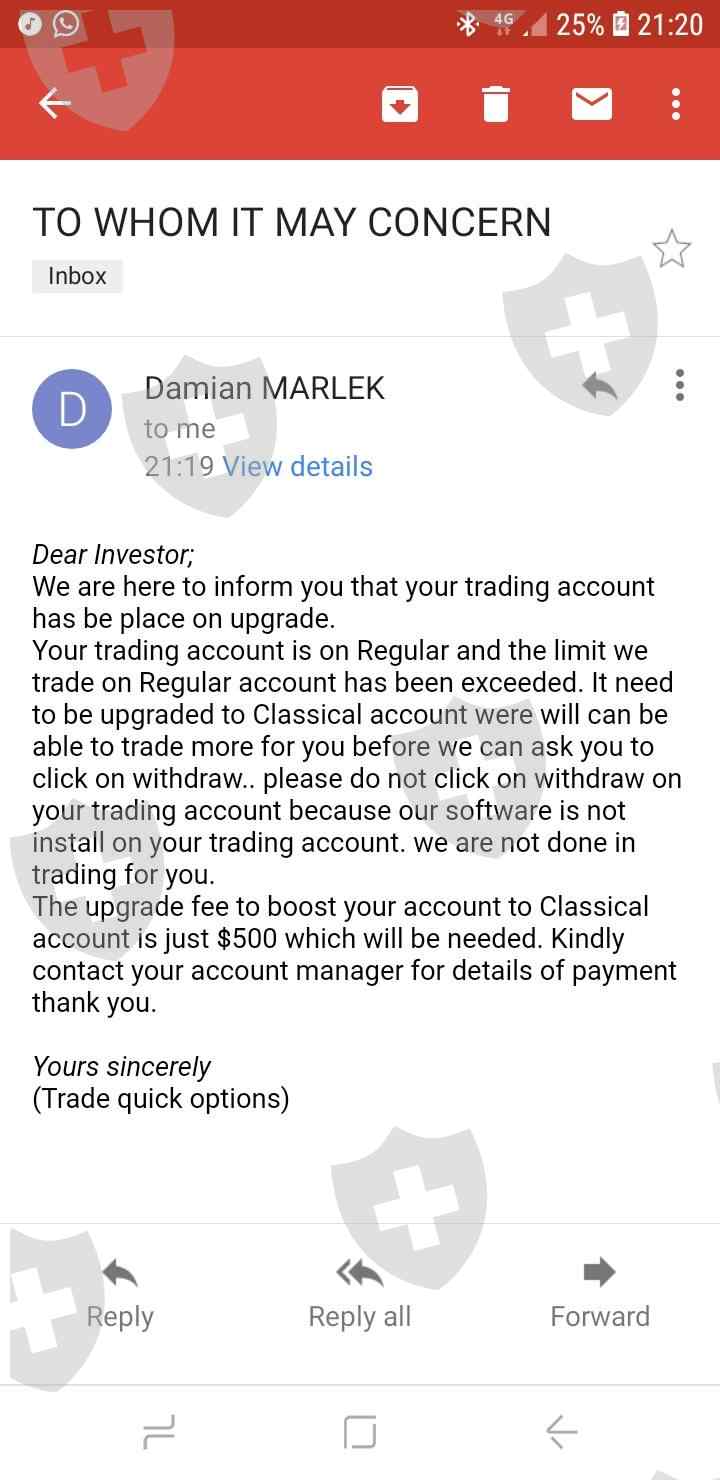
Task: Open the message options menu
Action: pos(679,385)
